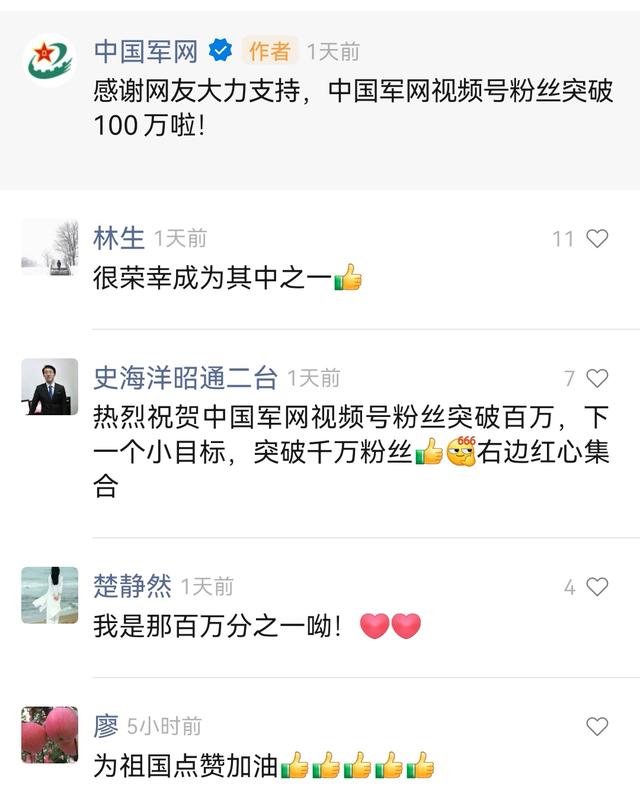
Task: Like 廖's comment about 为祖国点赞加油
Action: point(597,727)
